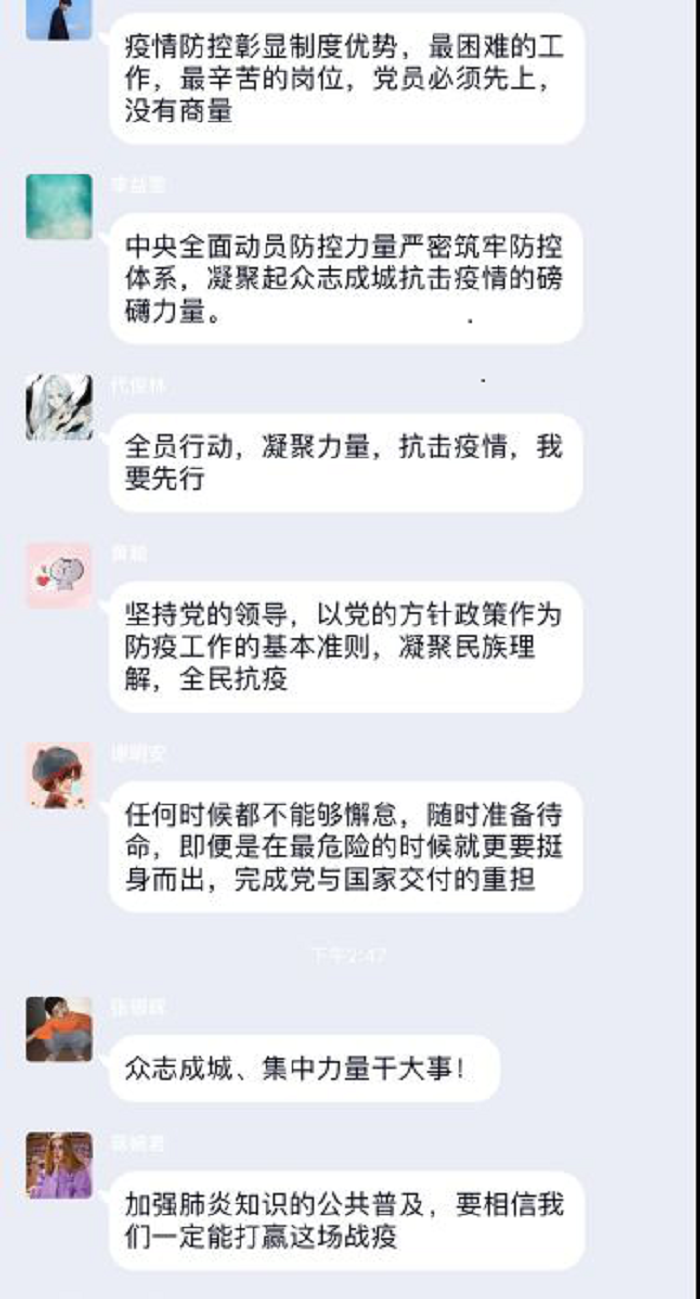
Task: Open the anime avatar beside the 全员行动 message
Action: pos(59,408)
